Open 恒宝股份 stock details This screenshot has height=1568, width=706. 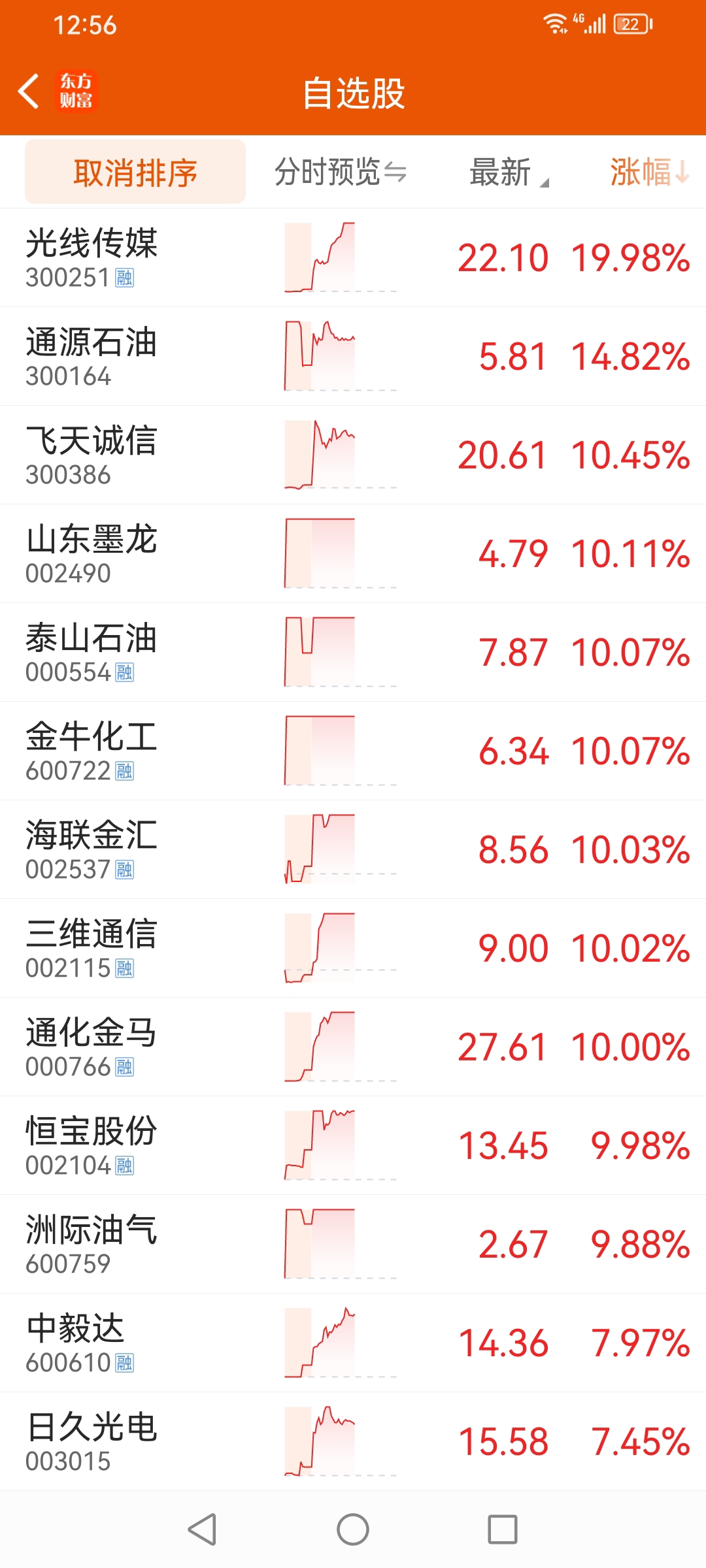353,1145
